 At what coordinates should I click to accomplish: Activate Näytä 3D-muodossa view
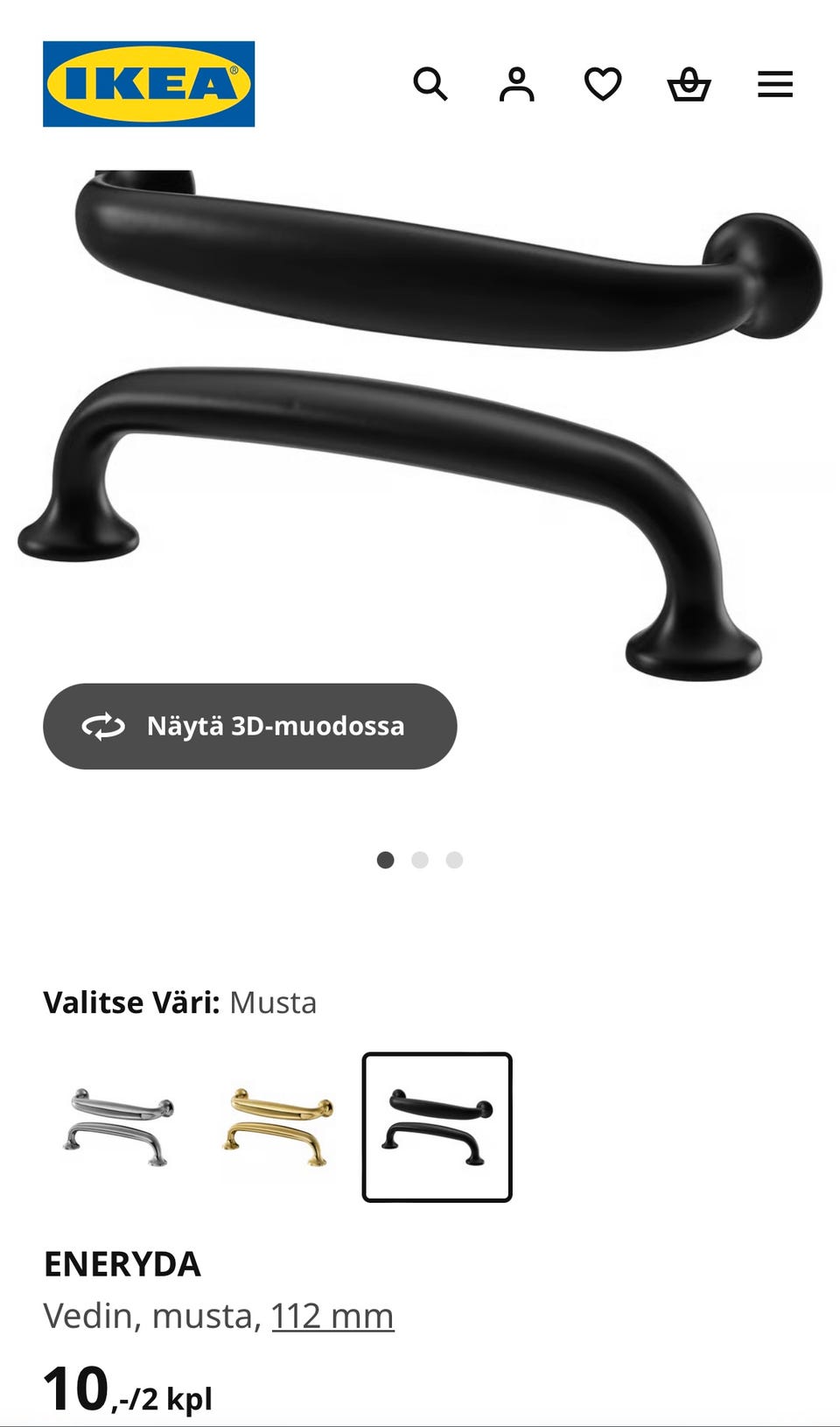click(x=248, y=726)
